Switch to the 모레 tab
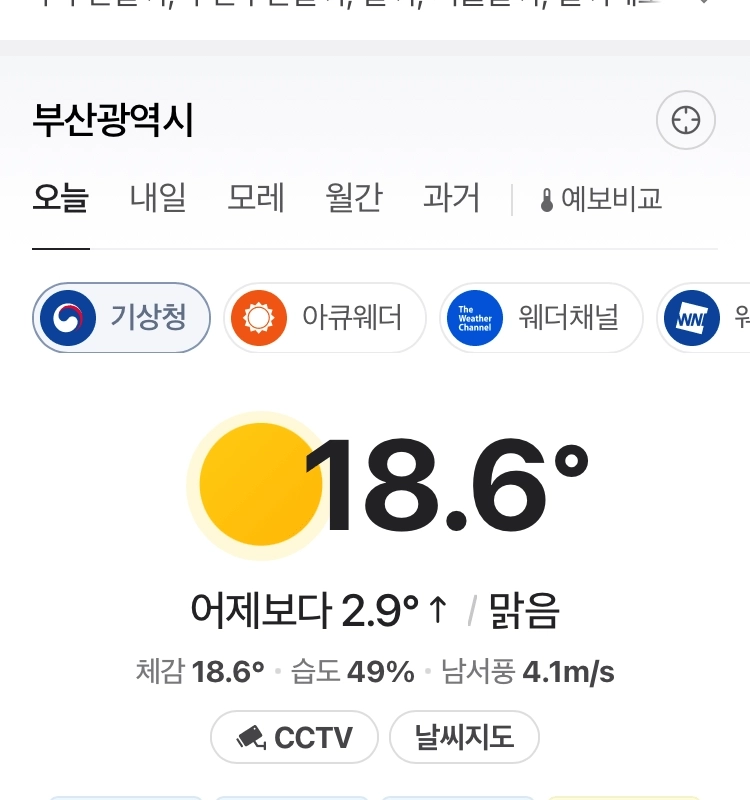Image resolution: width=750 pixels, height=800 pixels. 256,198
